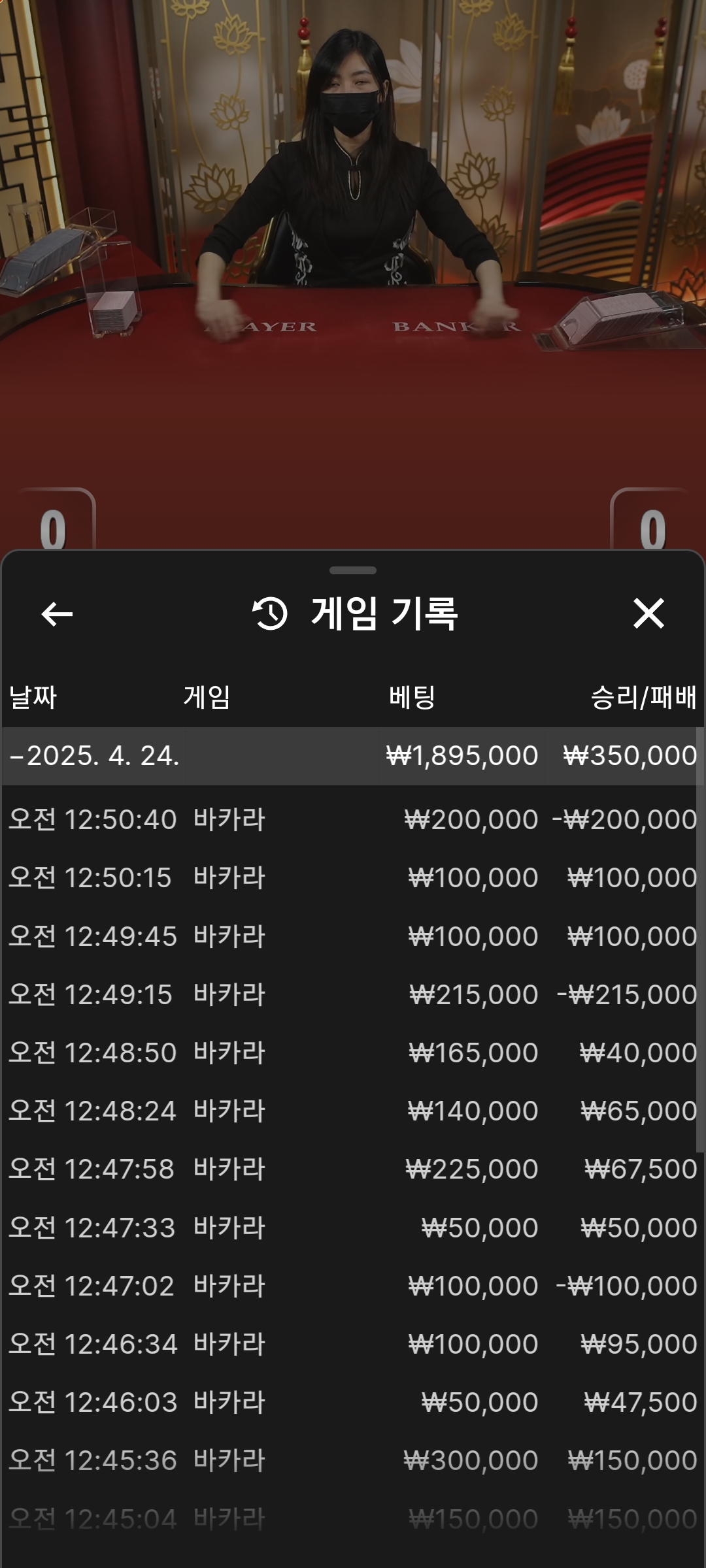This screenshot has height=1568, width=706.
Task: Open the 오전 12:50:15 바카라 record
Action: [353, 877]
